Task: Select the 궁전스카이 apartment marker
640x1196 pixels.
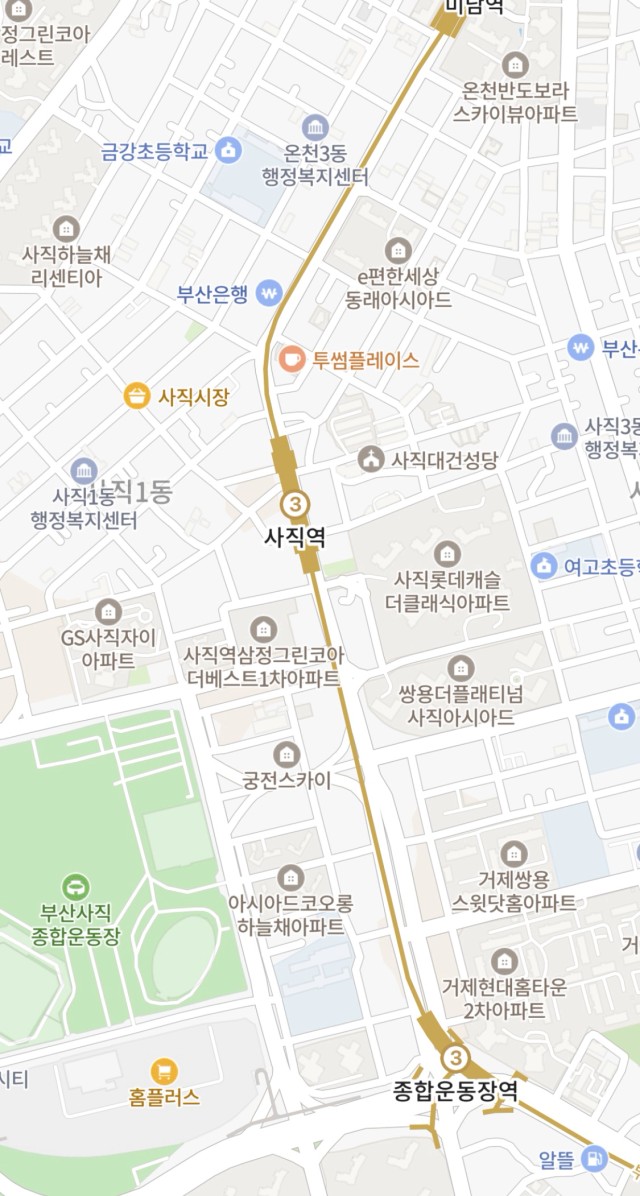Action: pos(287,754)
